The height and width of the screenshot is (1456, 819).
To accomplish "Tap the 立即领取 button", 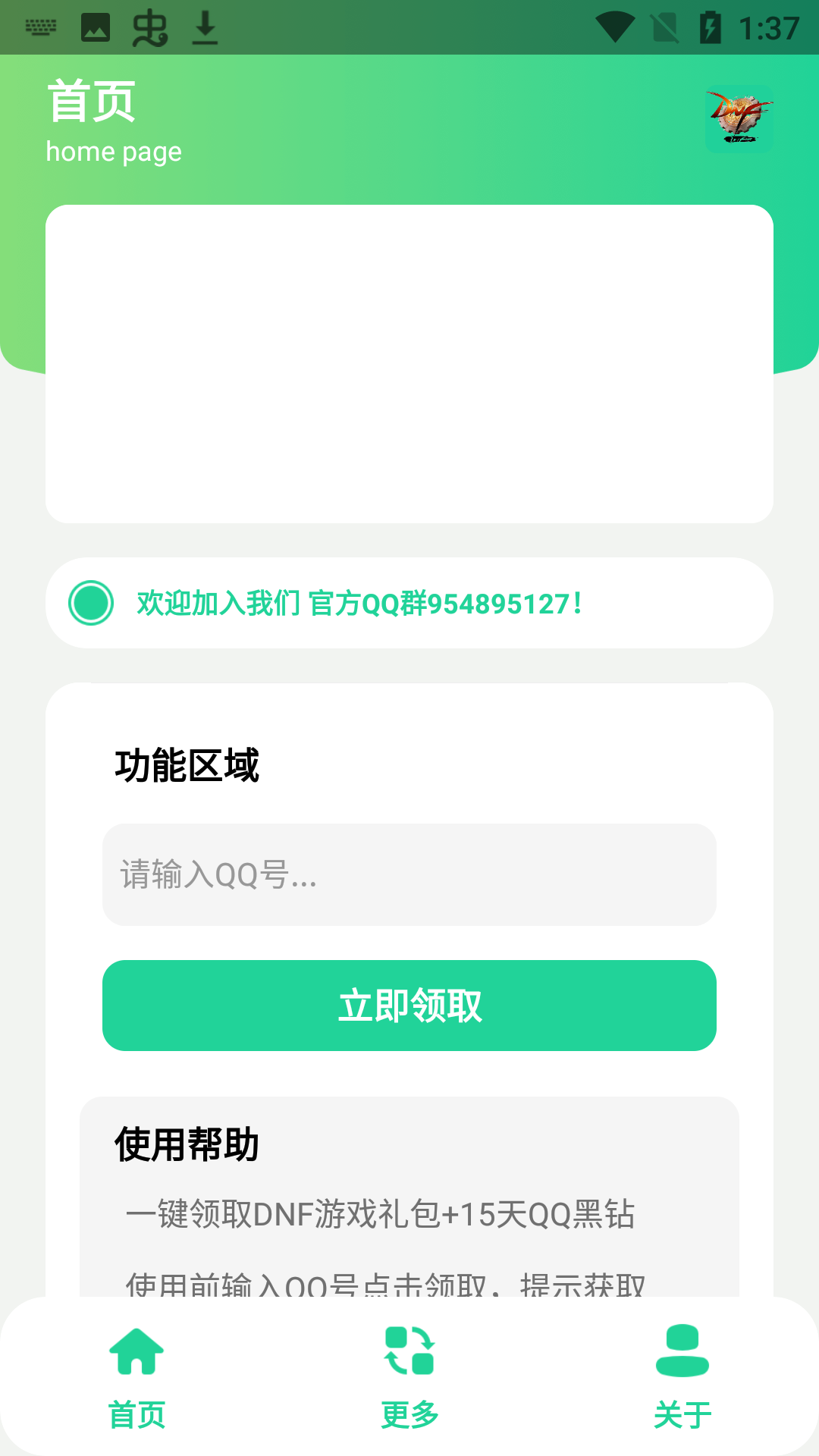I will (x=409, y=1006).
